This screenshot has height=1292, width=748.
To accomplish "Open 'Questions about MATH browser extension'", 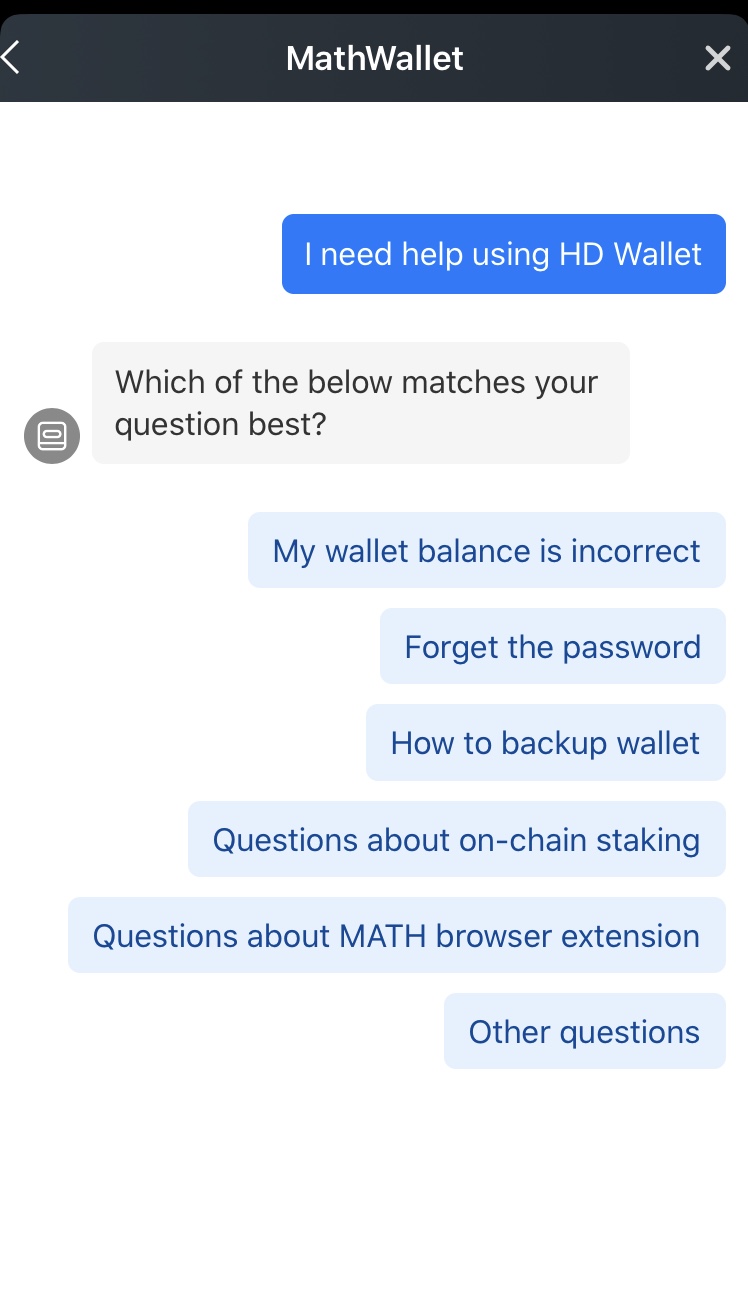I will coord(396,935).
